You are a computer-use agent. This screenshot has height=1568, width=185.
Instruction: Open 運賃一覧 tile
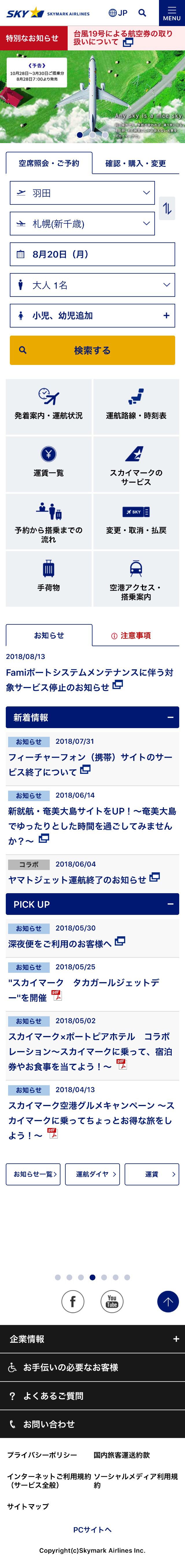pyautogui.click(x=49, y=464)
